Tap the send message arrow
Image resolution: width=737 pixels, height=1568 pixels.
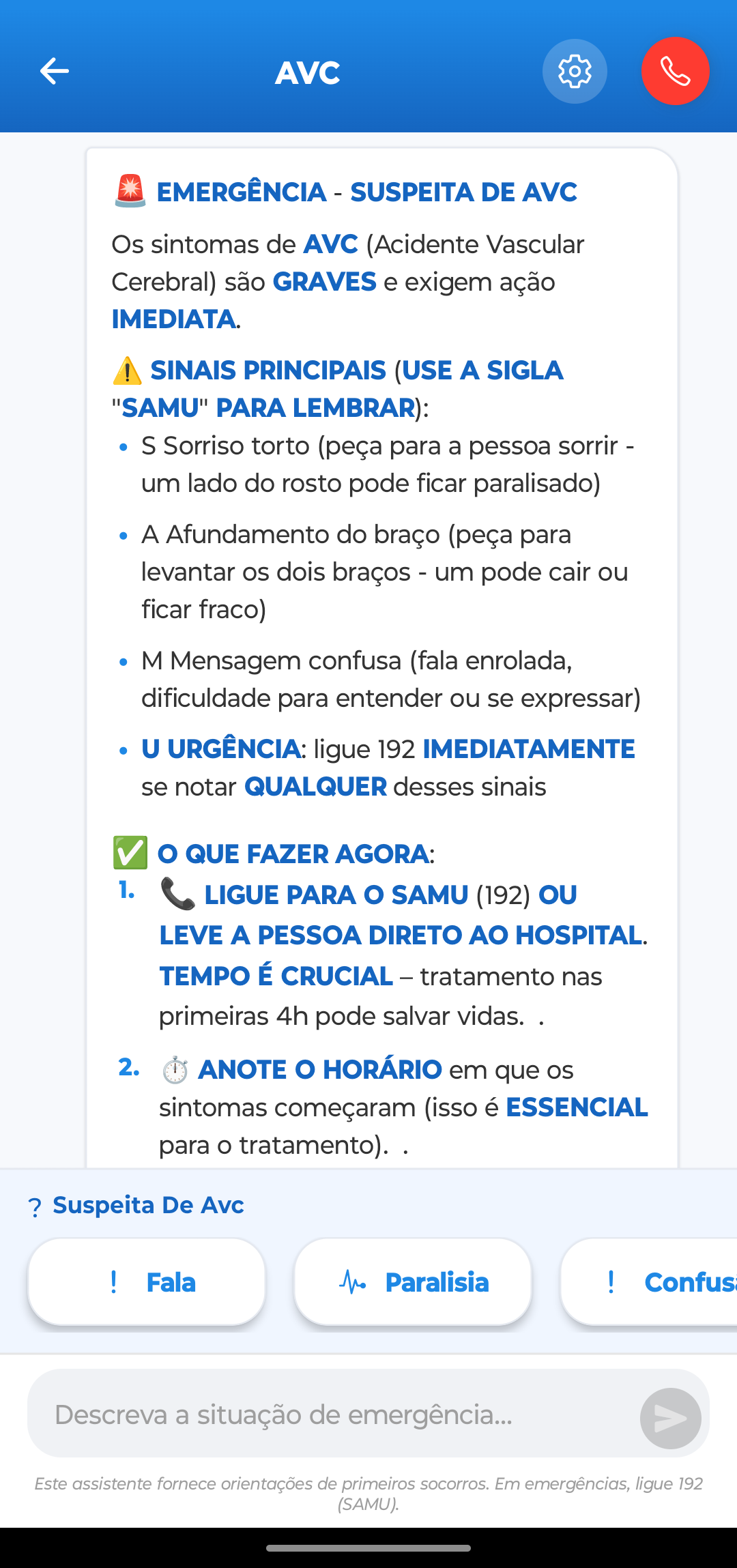coord(670,1419)
